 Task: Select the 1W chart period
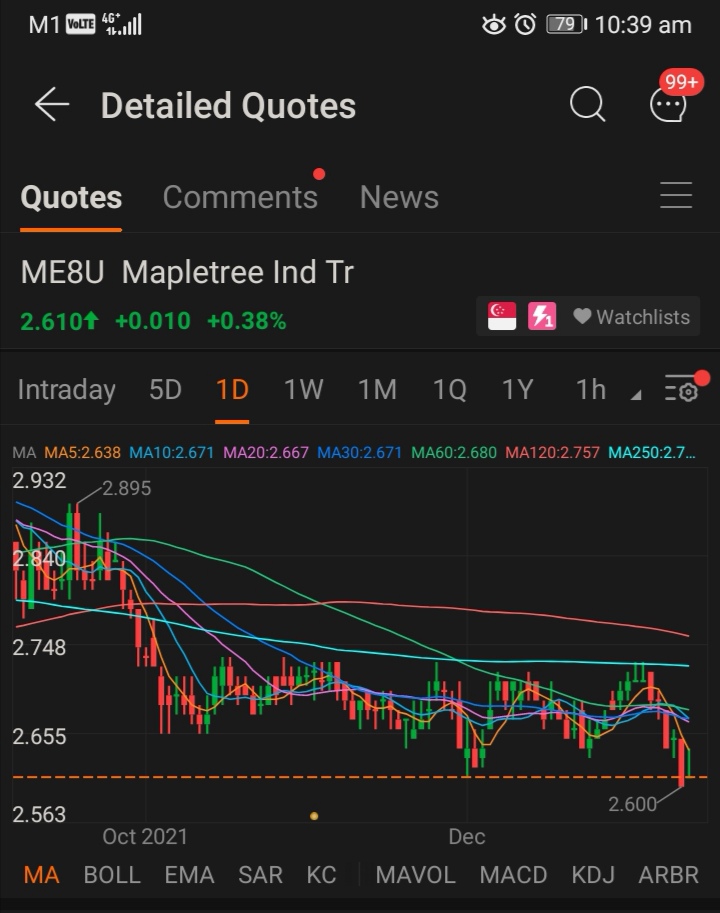click(303, 389)
